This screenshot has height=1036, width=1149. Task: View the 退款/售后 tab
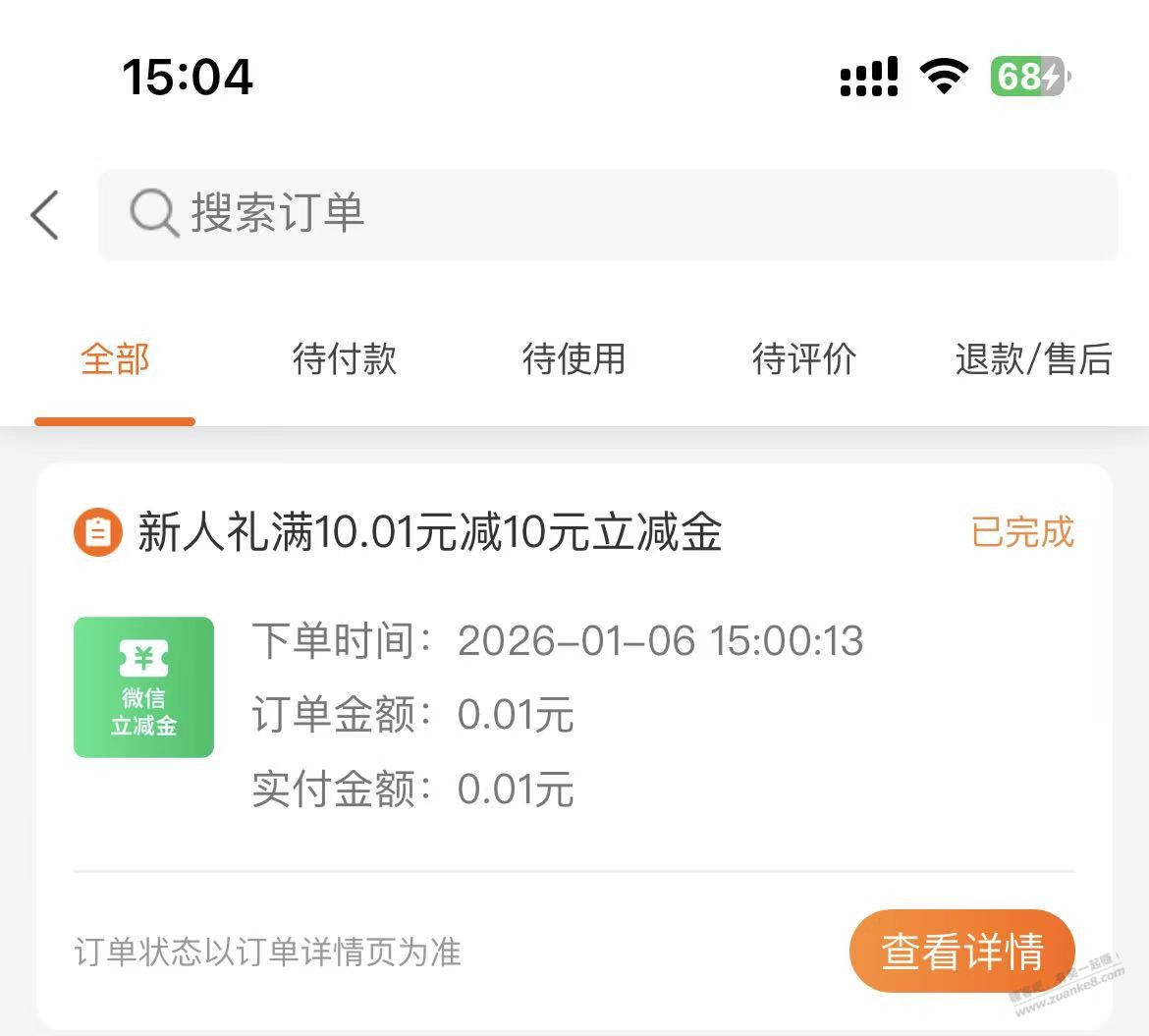pyautogui.click(x=1033, y=359)
